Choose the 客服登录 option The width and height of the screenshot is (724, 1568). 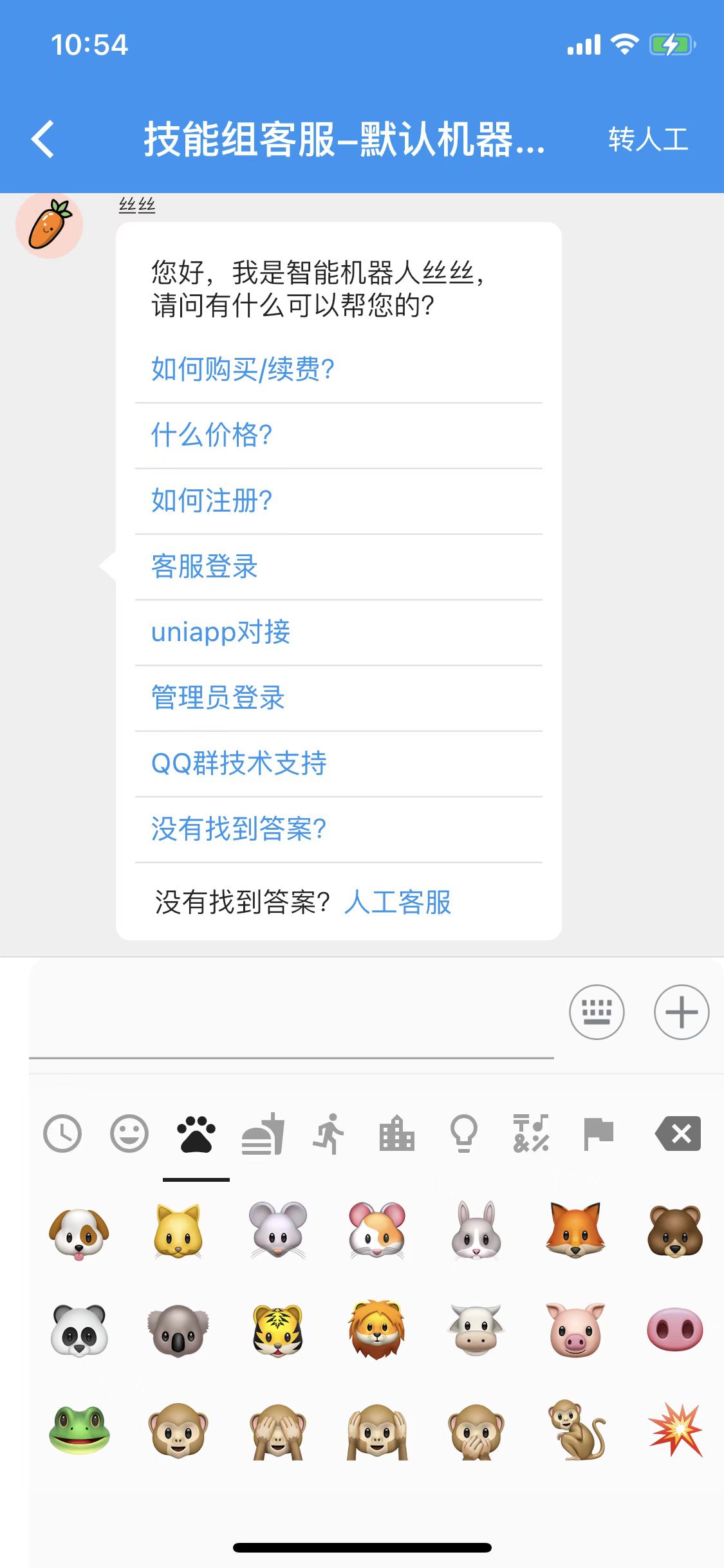click(204, 566)
